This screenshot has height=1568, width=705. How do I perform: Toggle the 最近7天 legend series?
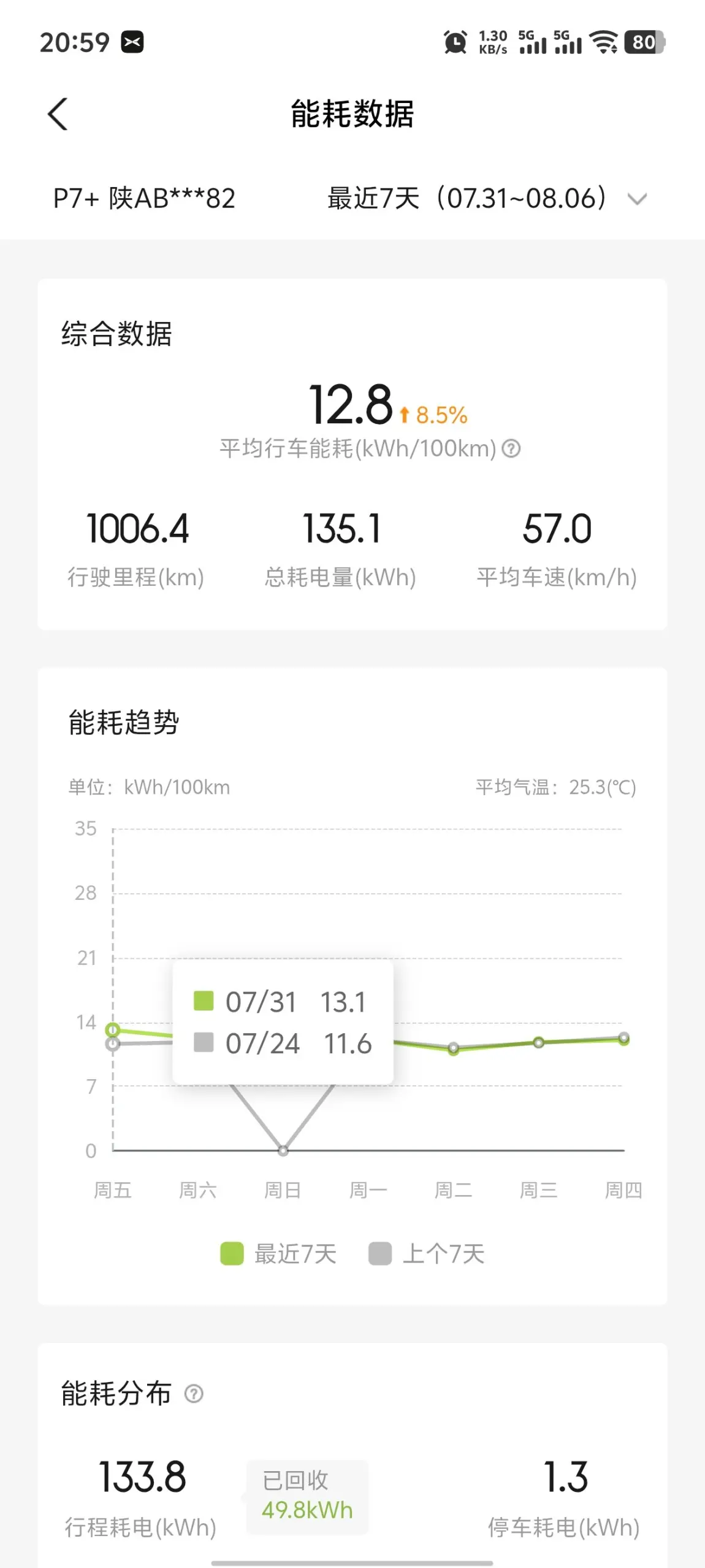pyautogui.click(x=278, y=1253)
